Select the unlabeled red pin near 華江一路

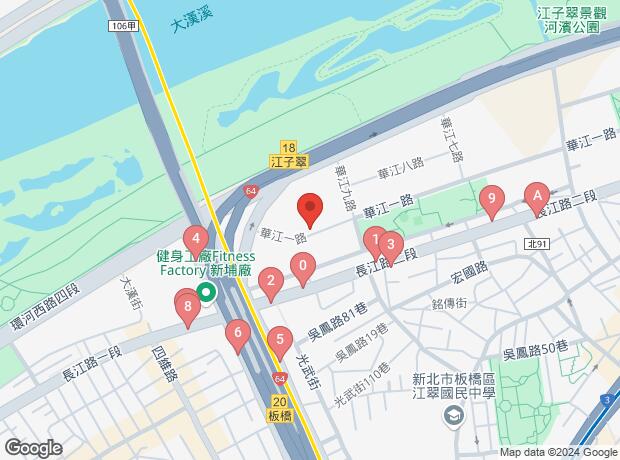coord(310,208)
